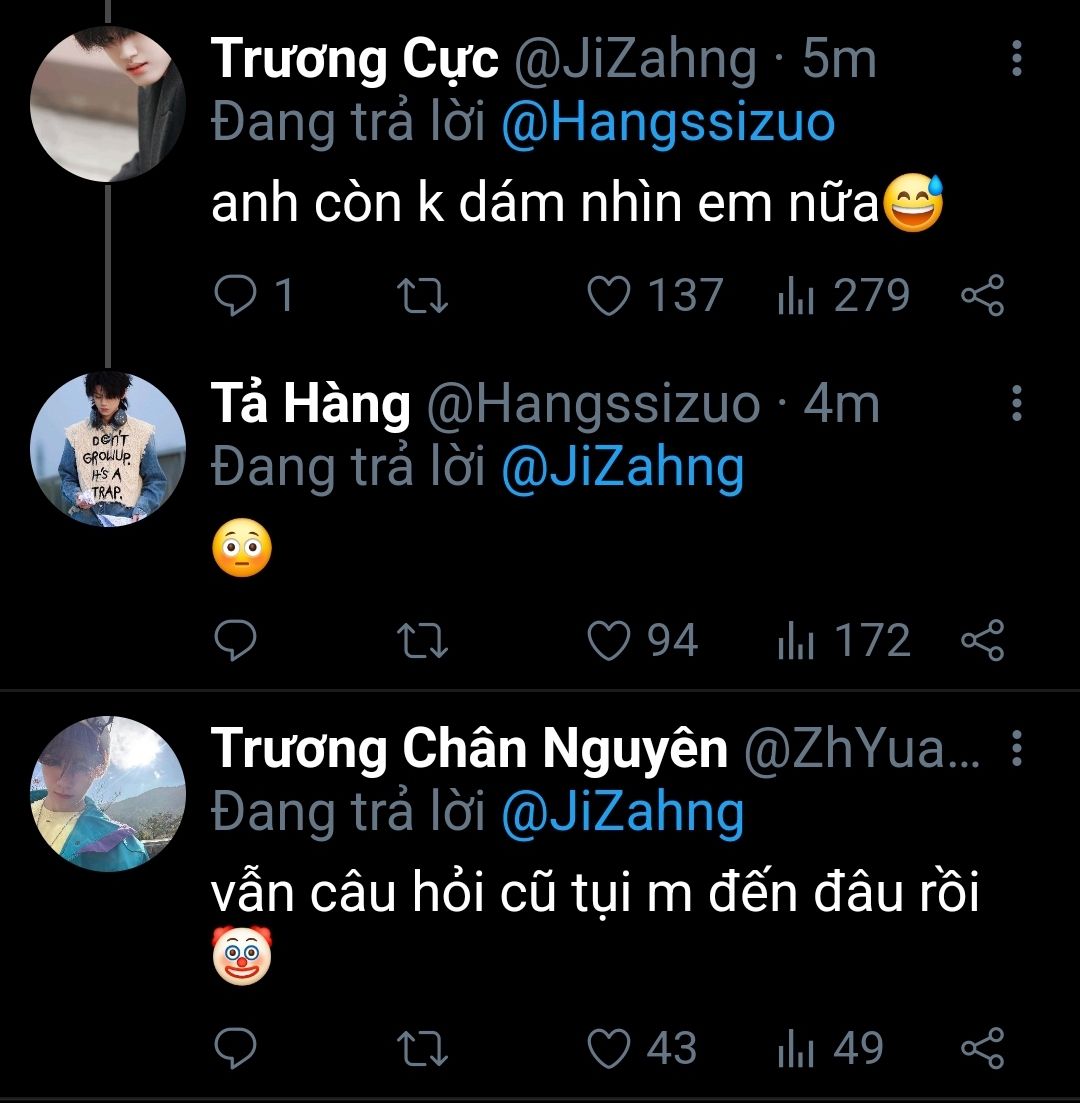Open Trương Chân Nguyên's profile picture

tap(107, 793)
